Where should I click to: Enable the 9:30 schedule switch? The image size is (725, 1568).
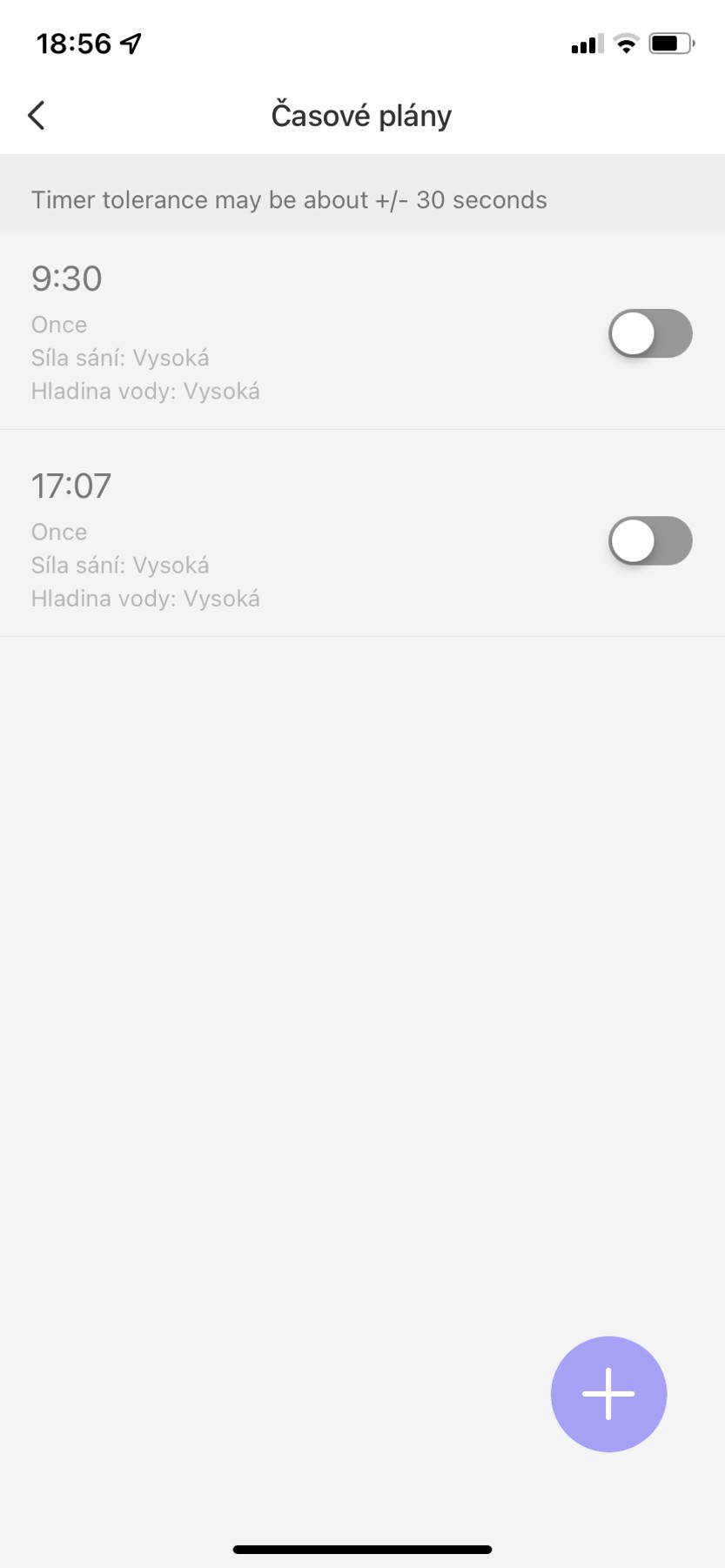click(649, 333)
